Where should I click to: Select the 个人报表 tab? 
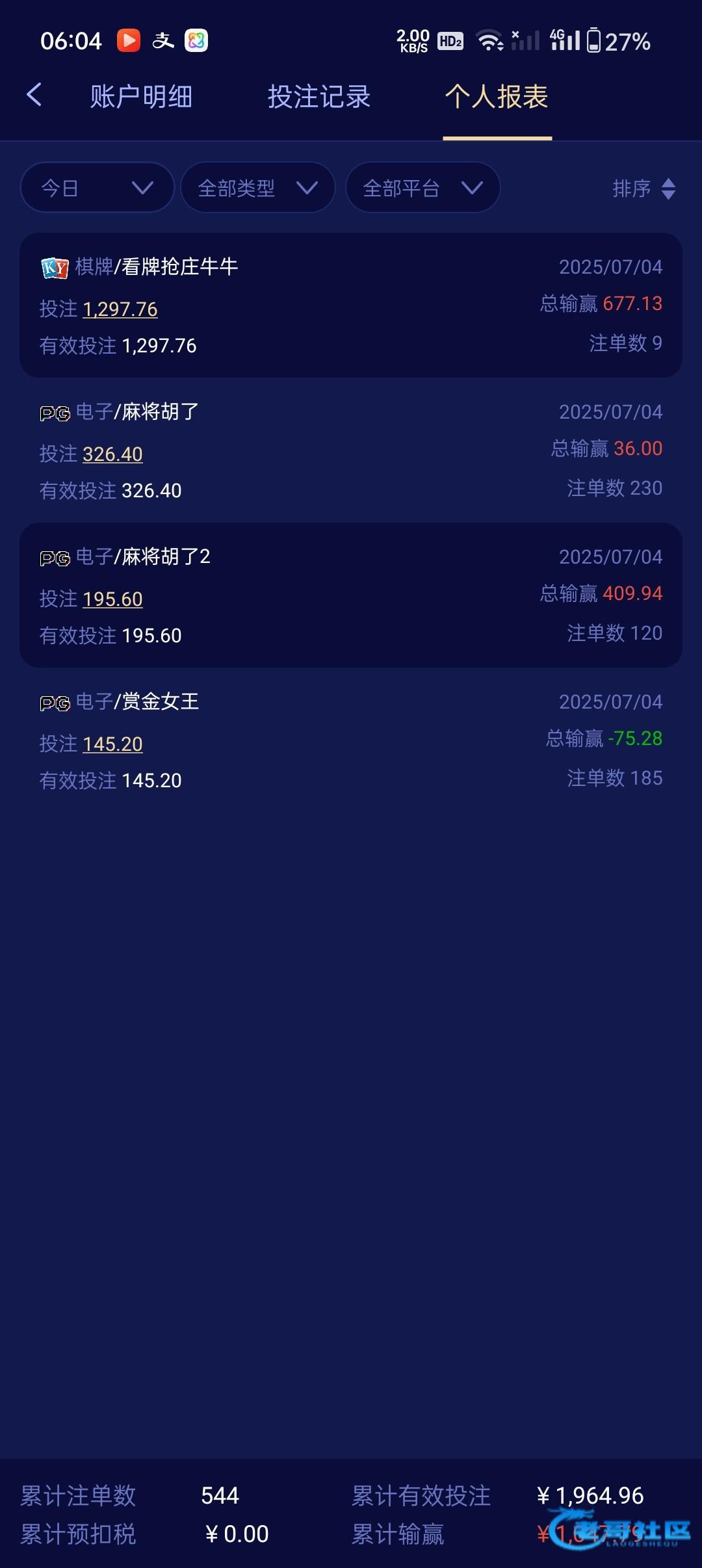497,97
